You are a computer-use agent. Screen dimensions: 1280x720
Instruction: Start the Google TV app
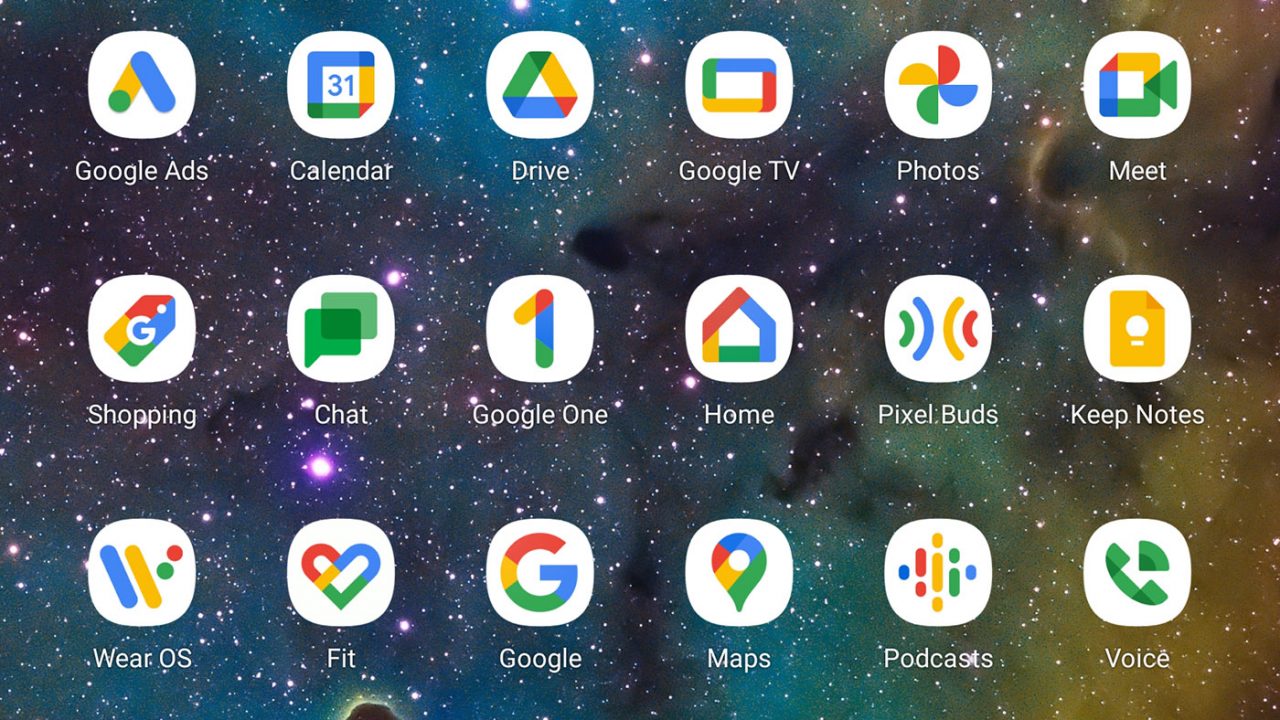[x=739, y=85]
